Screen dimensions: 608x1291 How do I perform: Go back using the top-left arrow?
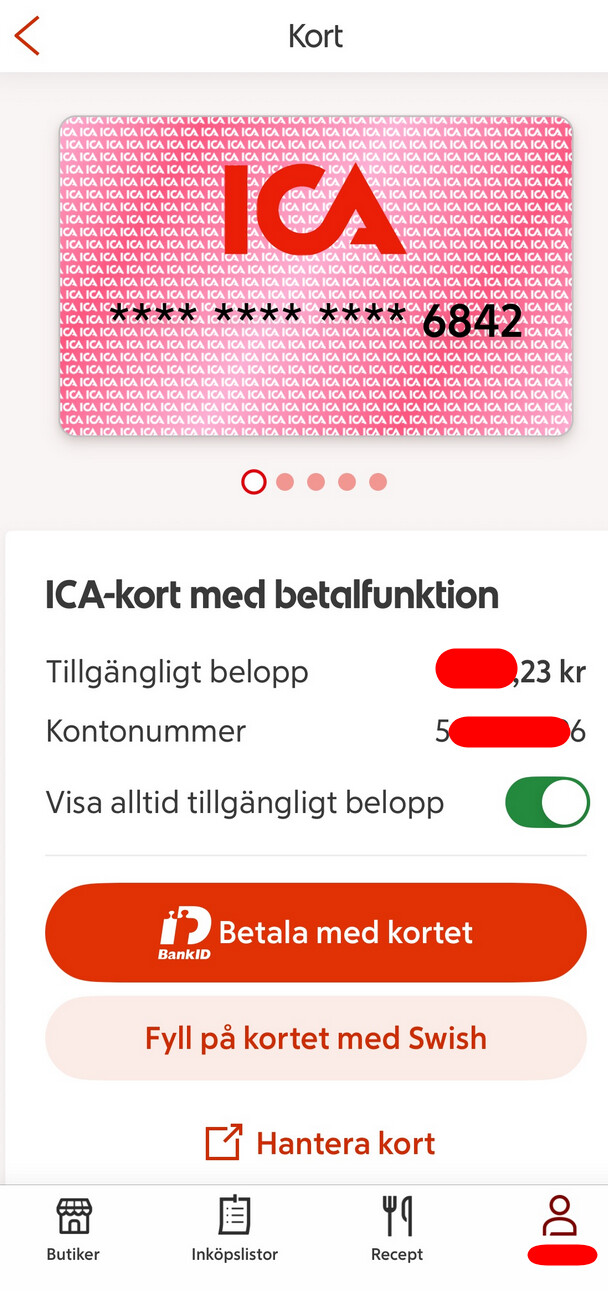(x=27, y=36)
